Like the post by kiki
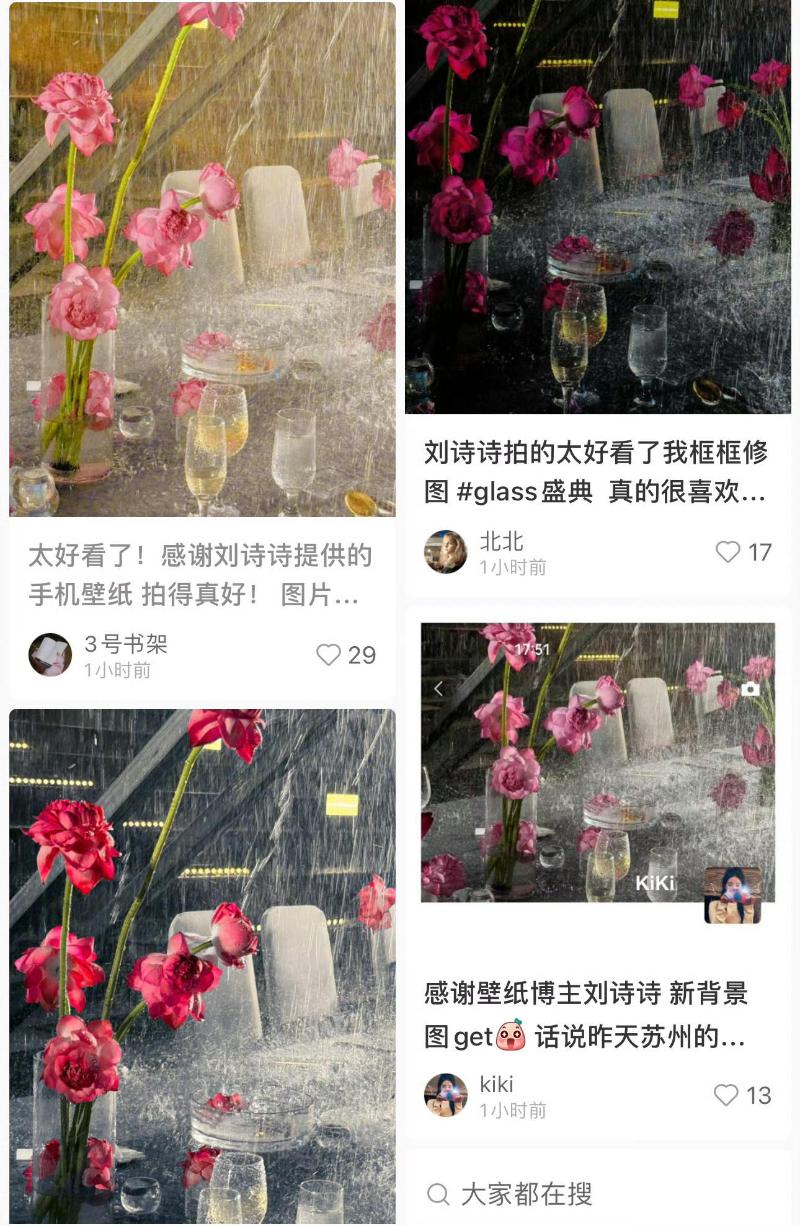Image resolution: width=800 pixels, height=1226 pixels. coord(726,1095)
